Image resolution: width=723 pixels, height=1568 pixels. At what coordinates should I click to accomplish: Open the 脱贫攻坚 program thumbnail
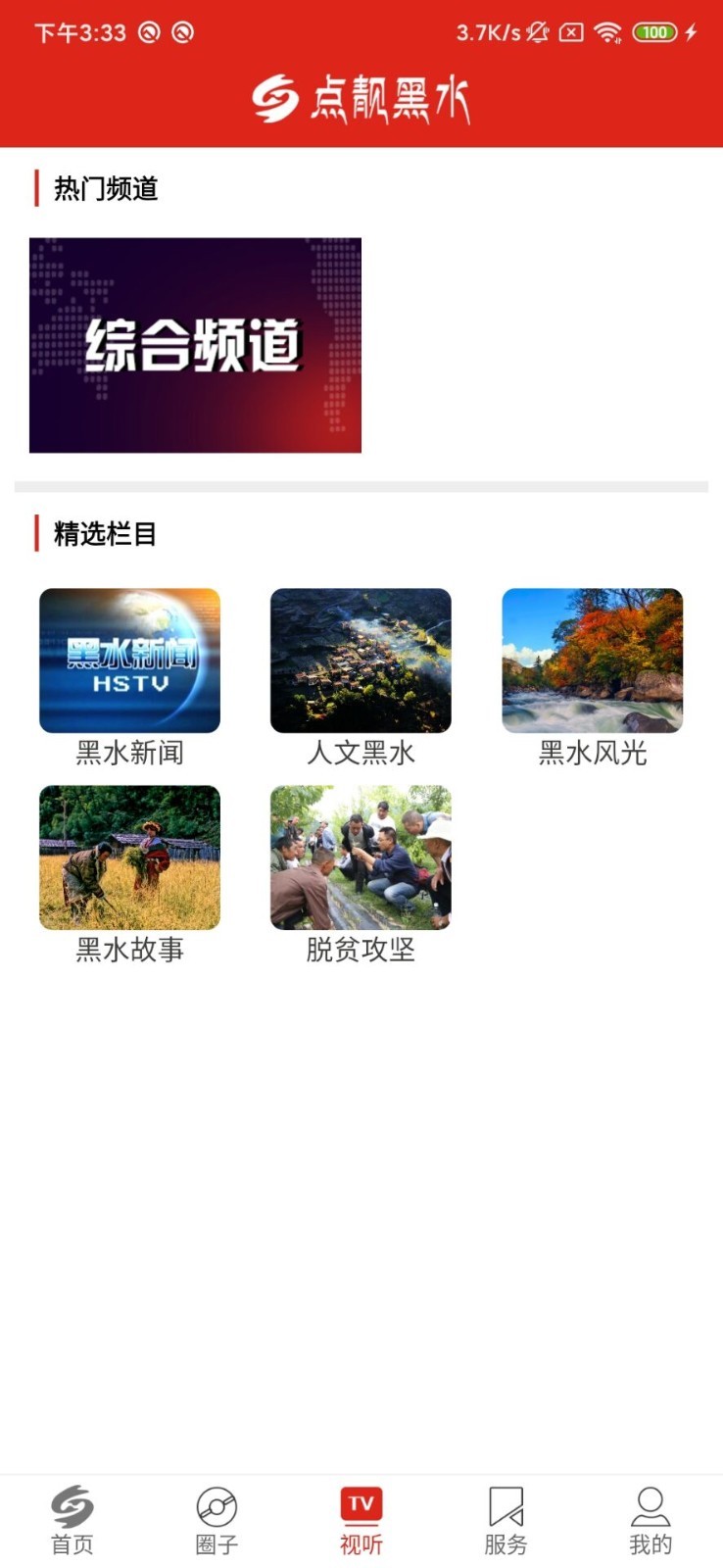[x=361, y=857]
